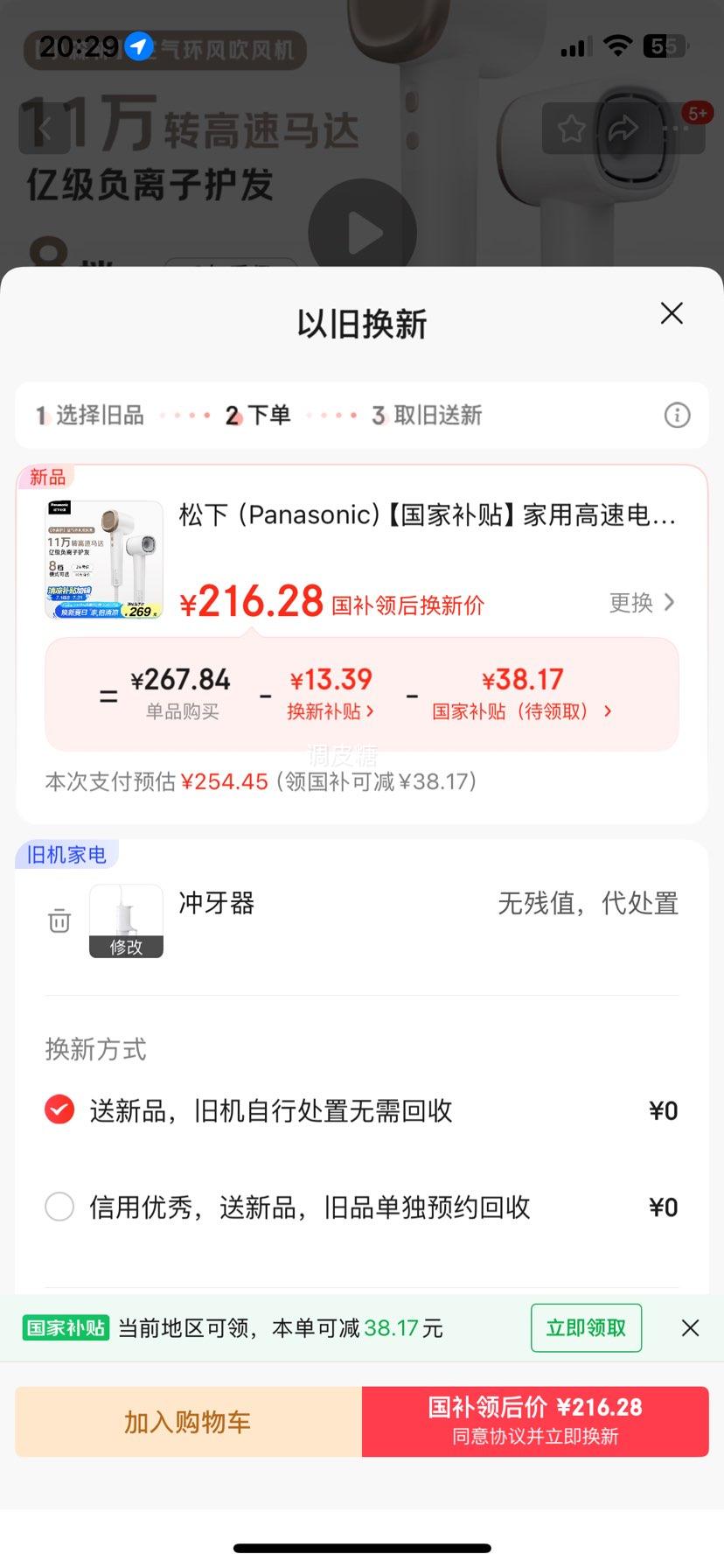The width and height of the screenshot is (724, 1568).
Task: Tap the back arrow at top left
Action: click(x=44, y=128)
